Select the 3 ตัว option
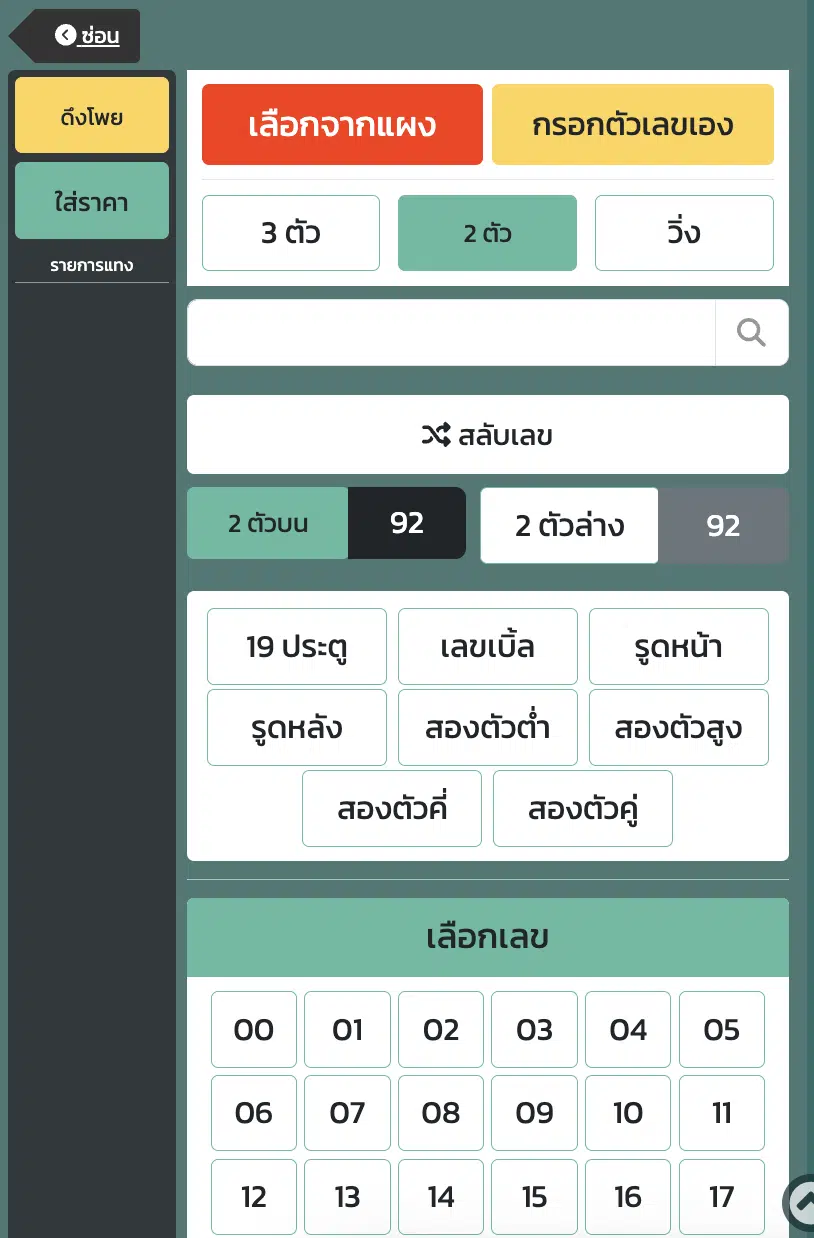Screen dimensions: 814x1238 (x=290, y=233)
